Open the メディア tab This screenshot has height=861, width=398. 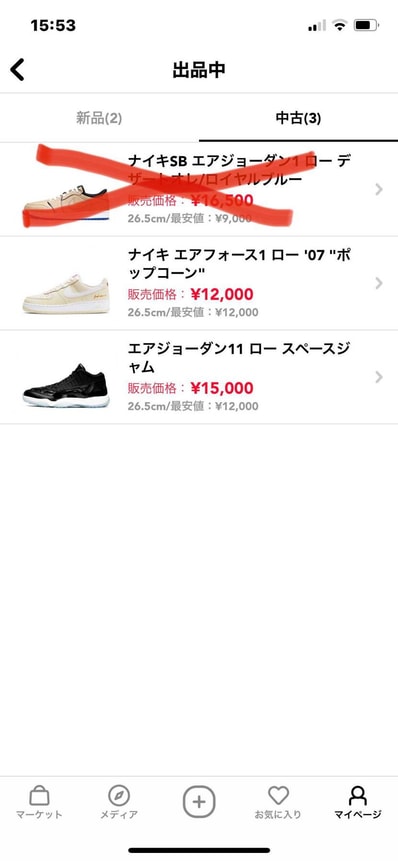[119, 802]
